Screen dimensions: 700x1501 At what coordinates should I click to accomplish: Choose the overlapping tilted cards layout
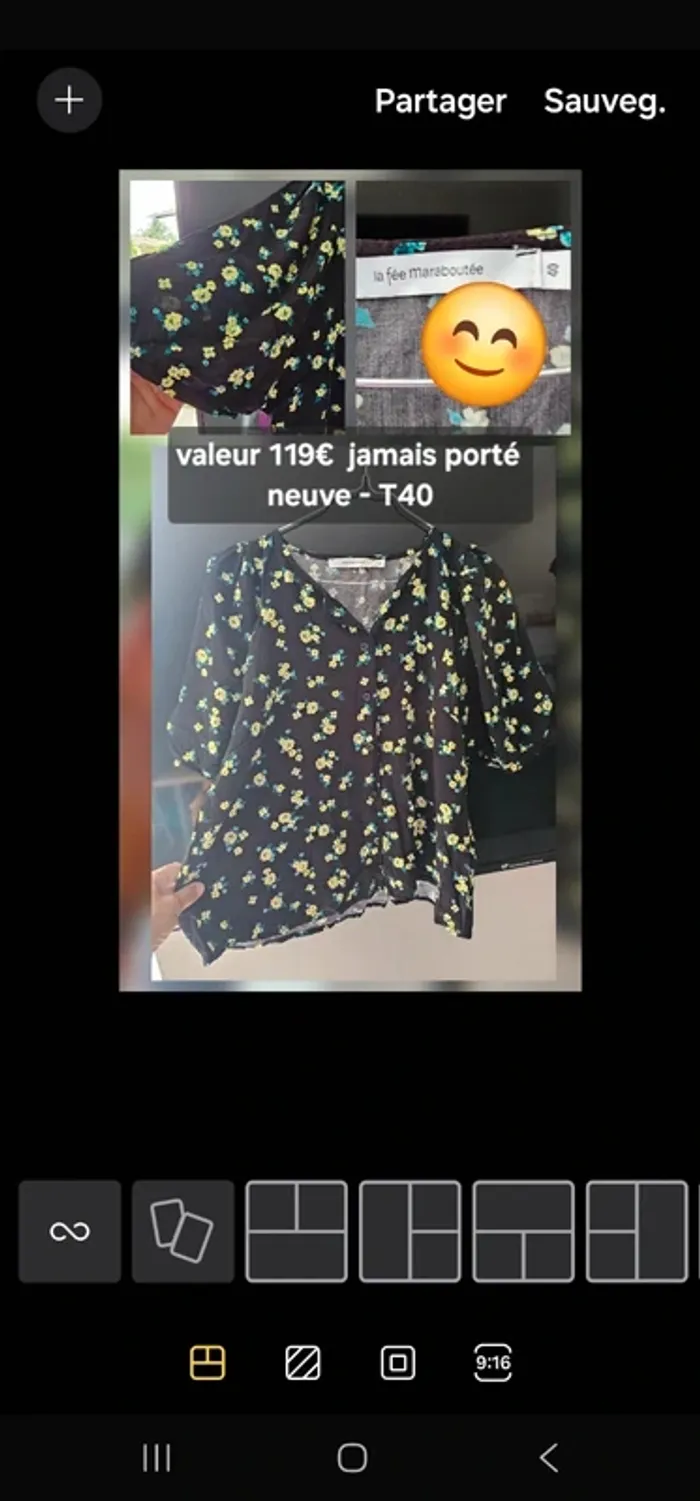tap(183, 1231)
